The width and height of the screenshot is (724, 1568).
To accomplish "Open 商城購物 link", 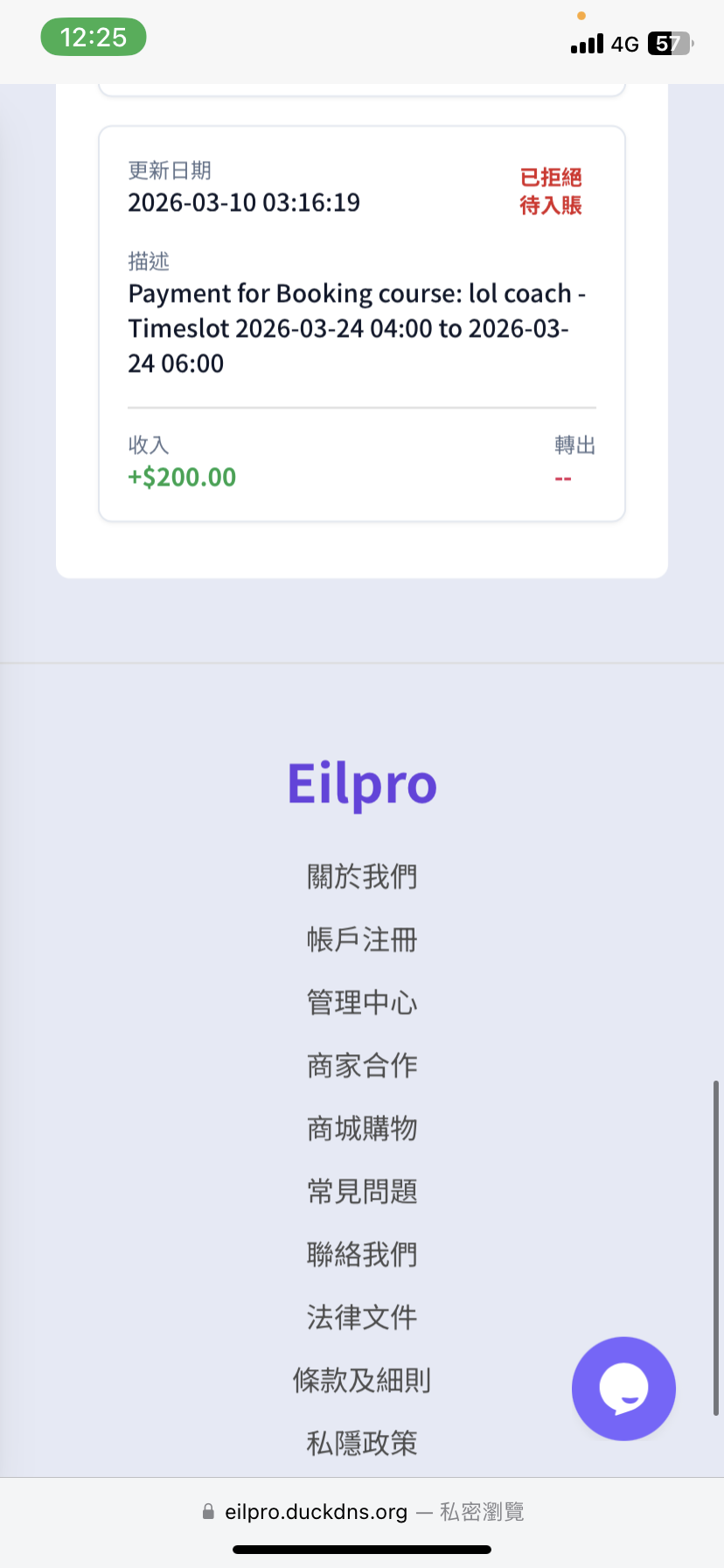I will click(x=362, y=1129).
